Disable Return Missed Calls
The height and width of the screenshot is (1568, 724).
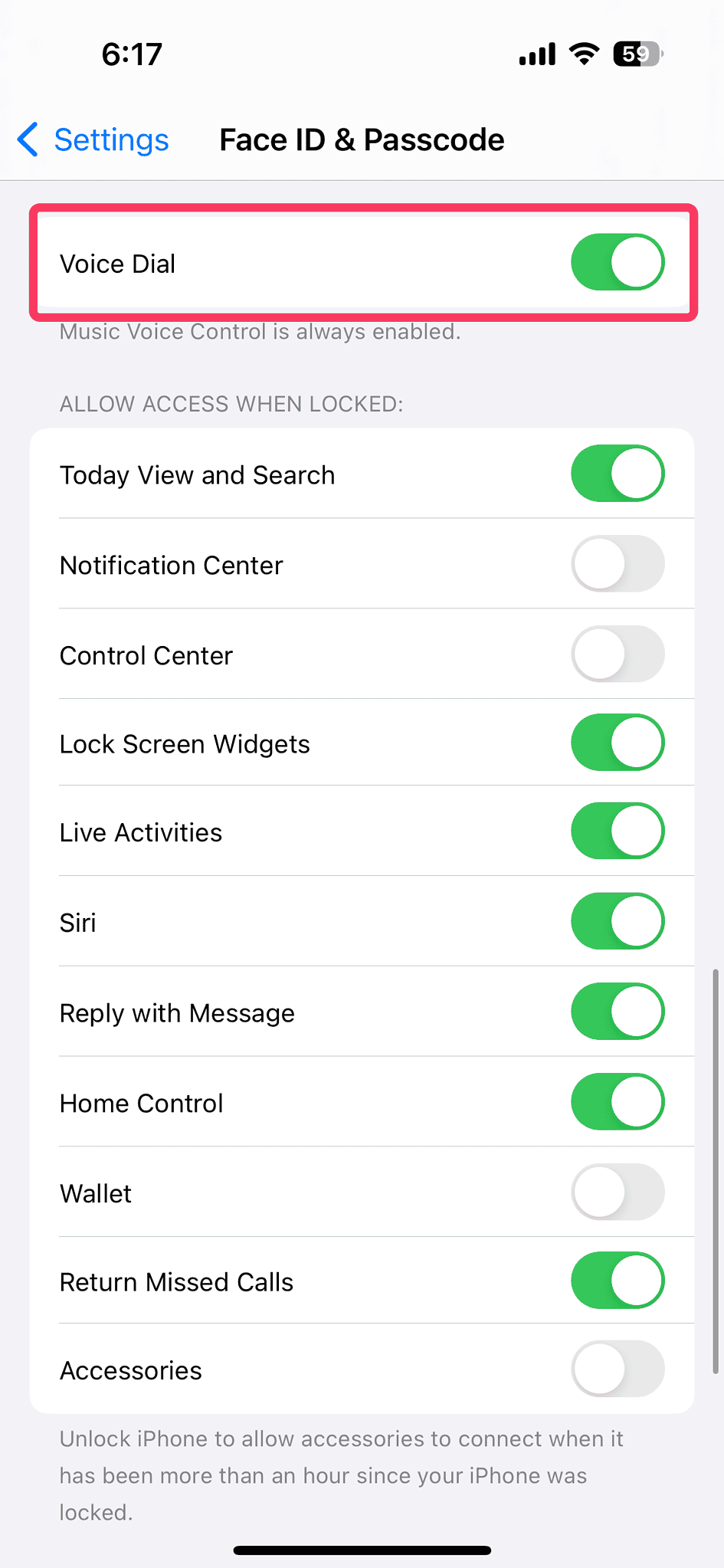click(618, 1281)
